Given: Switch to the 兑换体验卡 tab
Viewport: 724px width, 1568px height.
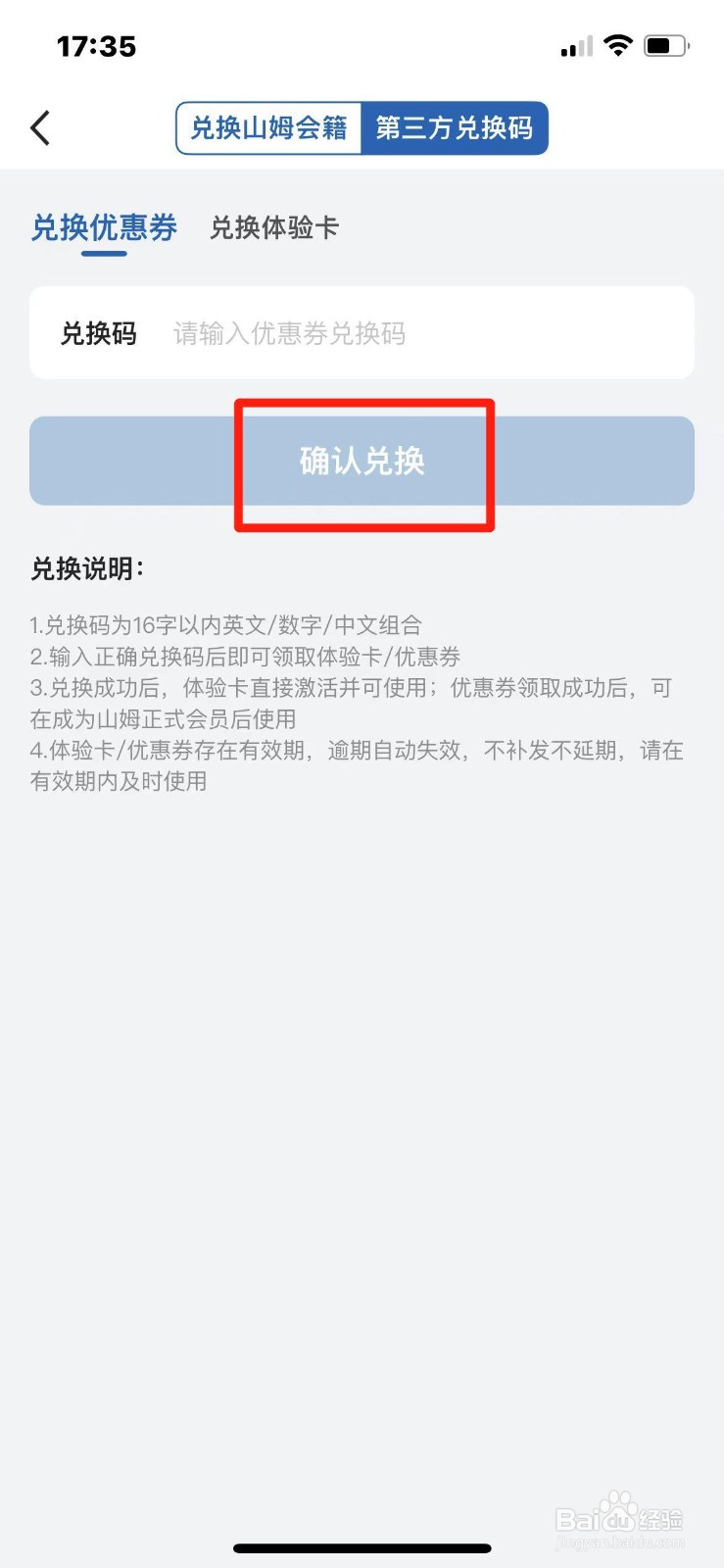Looking at the screenshot, I should pos(273,227).
